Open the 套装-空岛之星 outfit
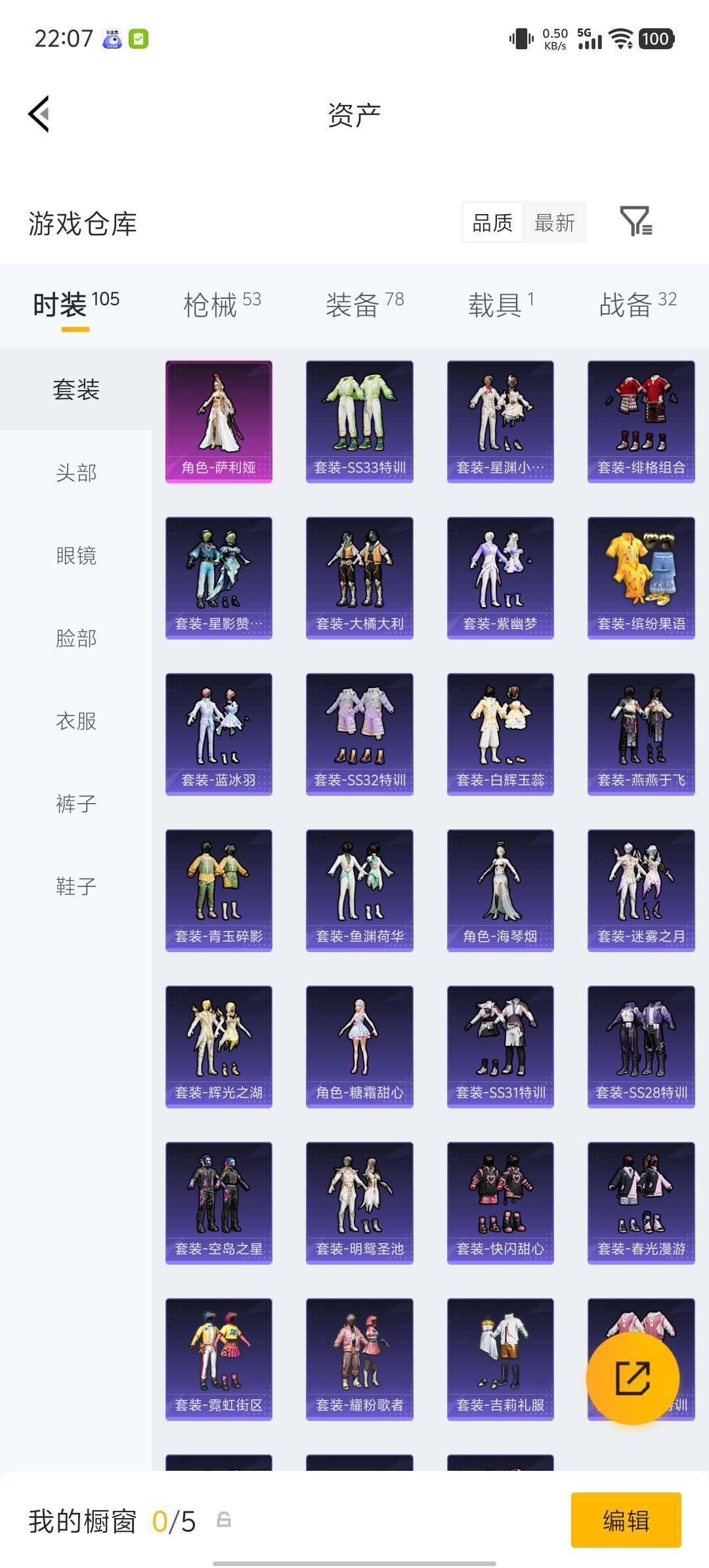709x1568 pixels. click(x=219, y=1203)
